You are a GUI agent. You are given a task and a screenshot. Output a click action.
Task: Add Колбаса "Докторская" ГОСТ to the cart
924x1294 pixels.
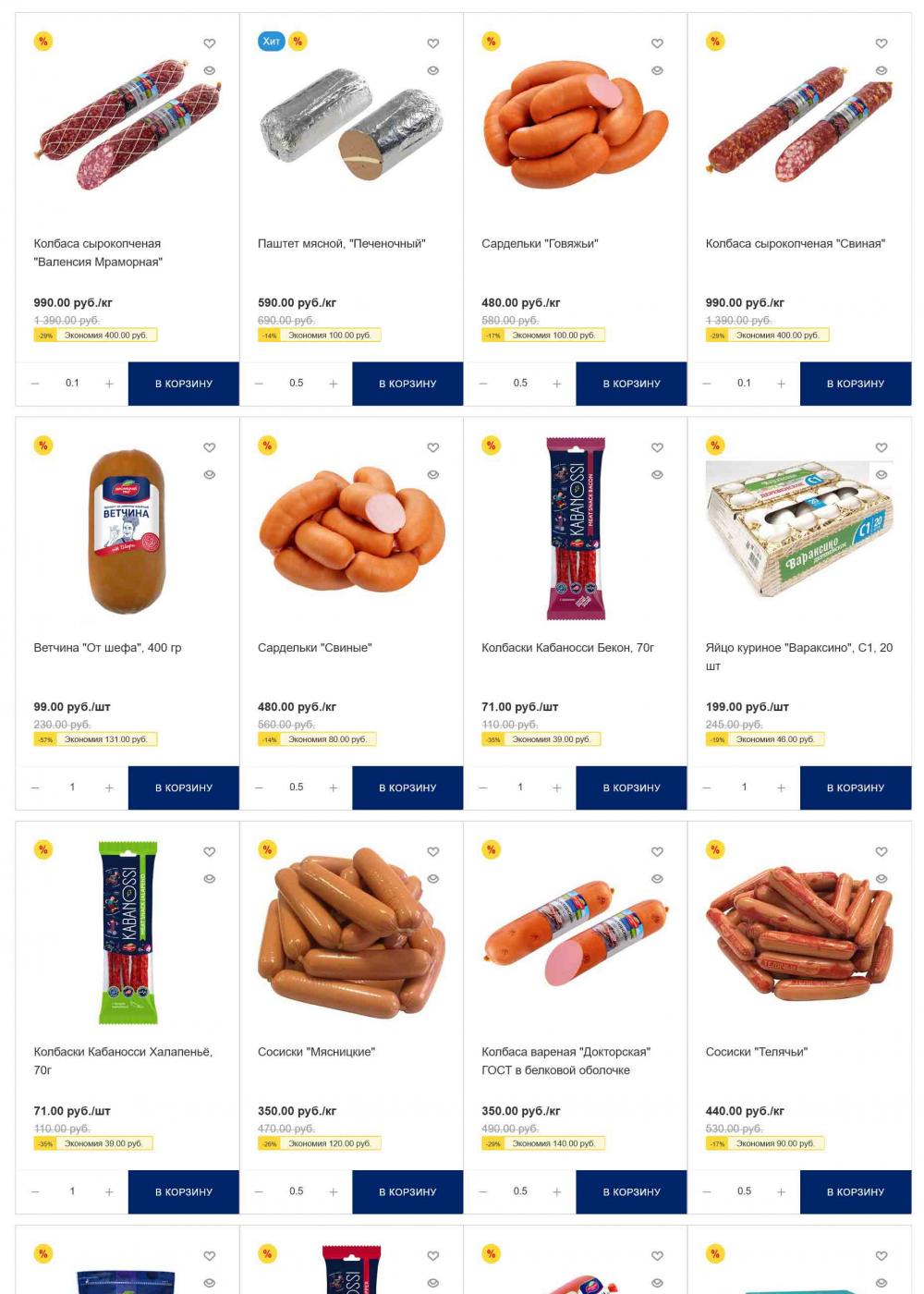coord(631,1191)
